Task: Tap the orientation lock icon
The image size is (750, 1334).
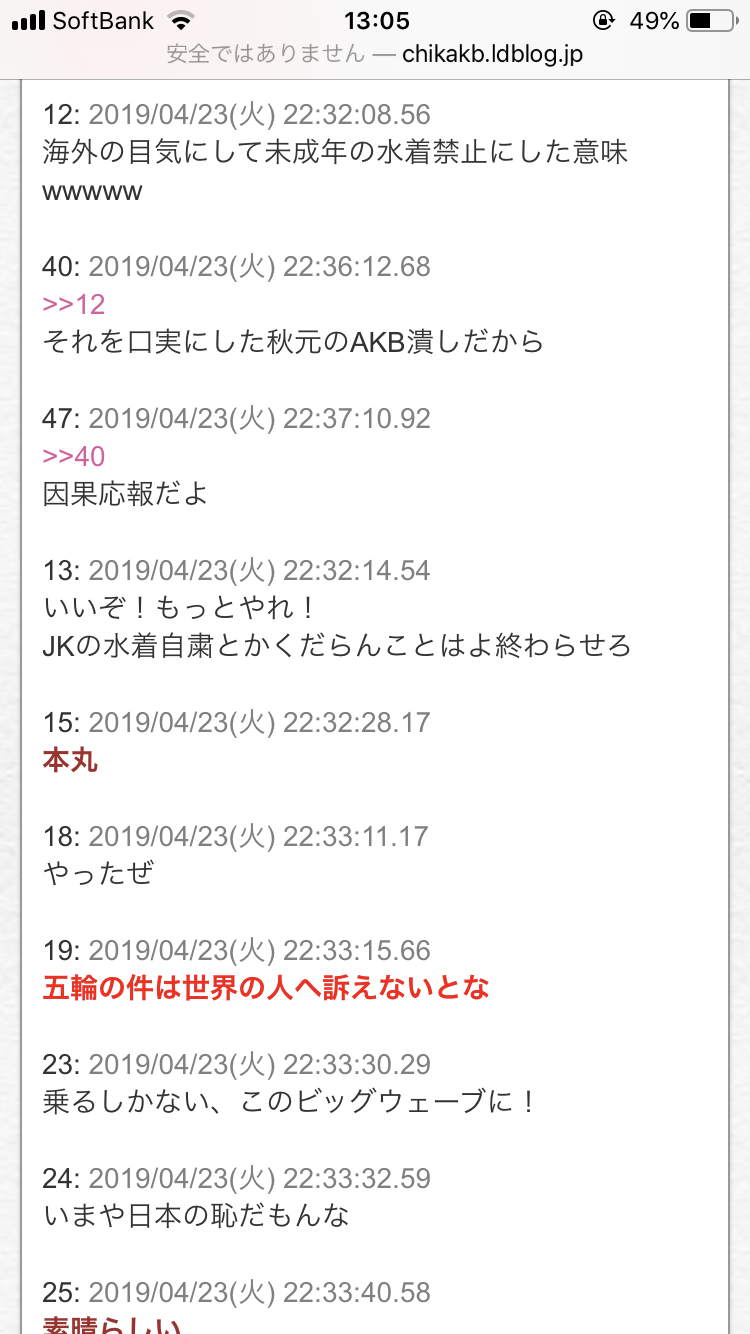Action: pyautogui.click(x=604, y=18)
